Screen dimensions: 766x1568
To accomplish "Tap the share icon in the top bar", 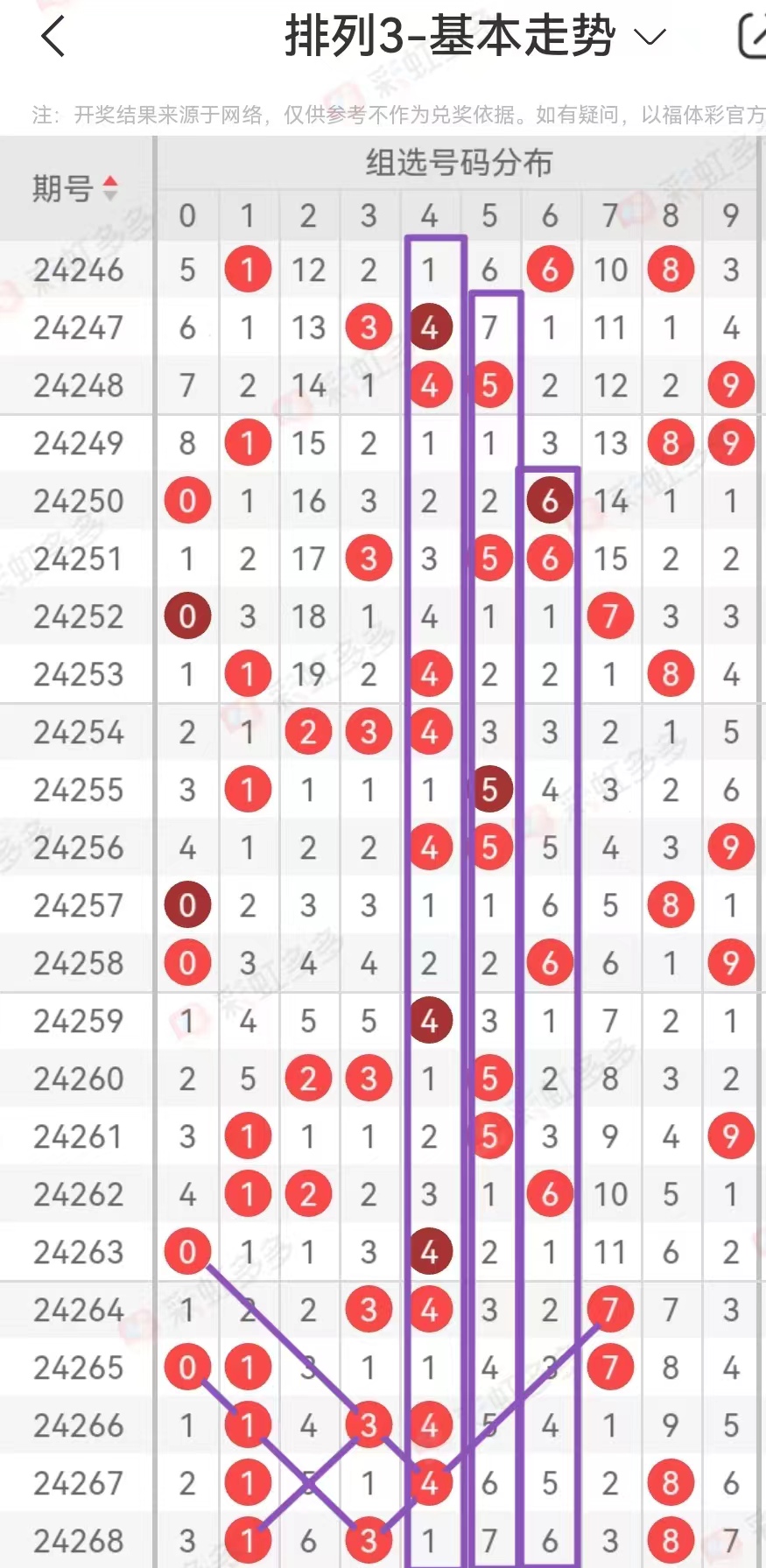I will [752, 37].
